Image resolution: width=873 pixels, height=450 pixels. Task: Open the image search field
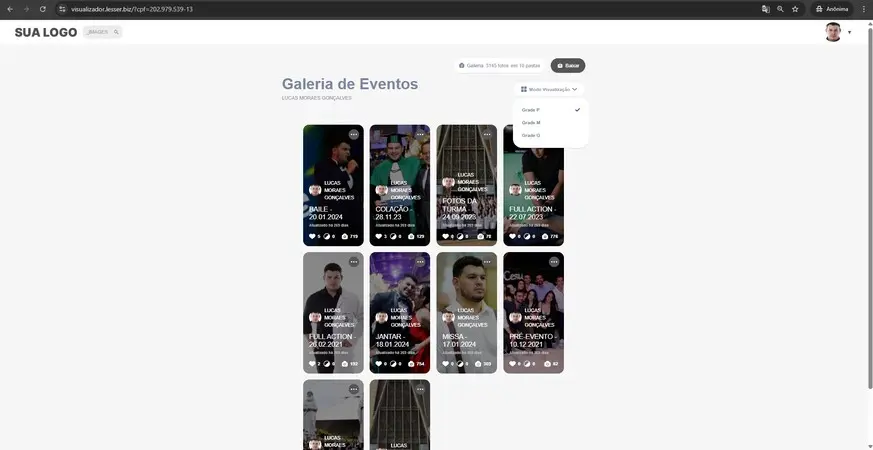103,32
